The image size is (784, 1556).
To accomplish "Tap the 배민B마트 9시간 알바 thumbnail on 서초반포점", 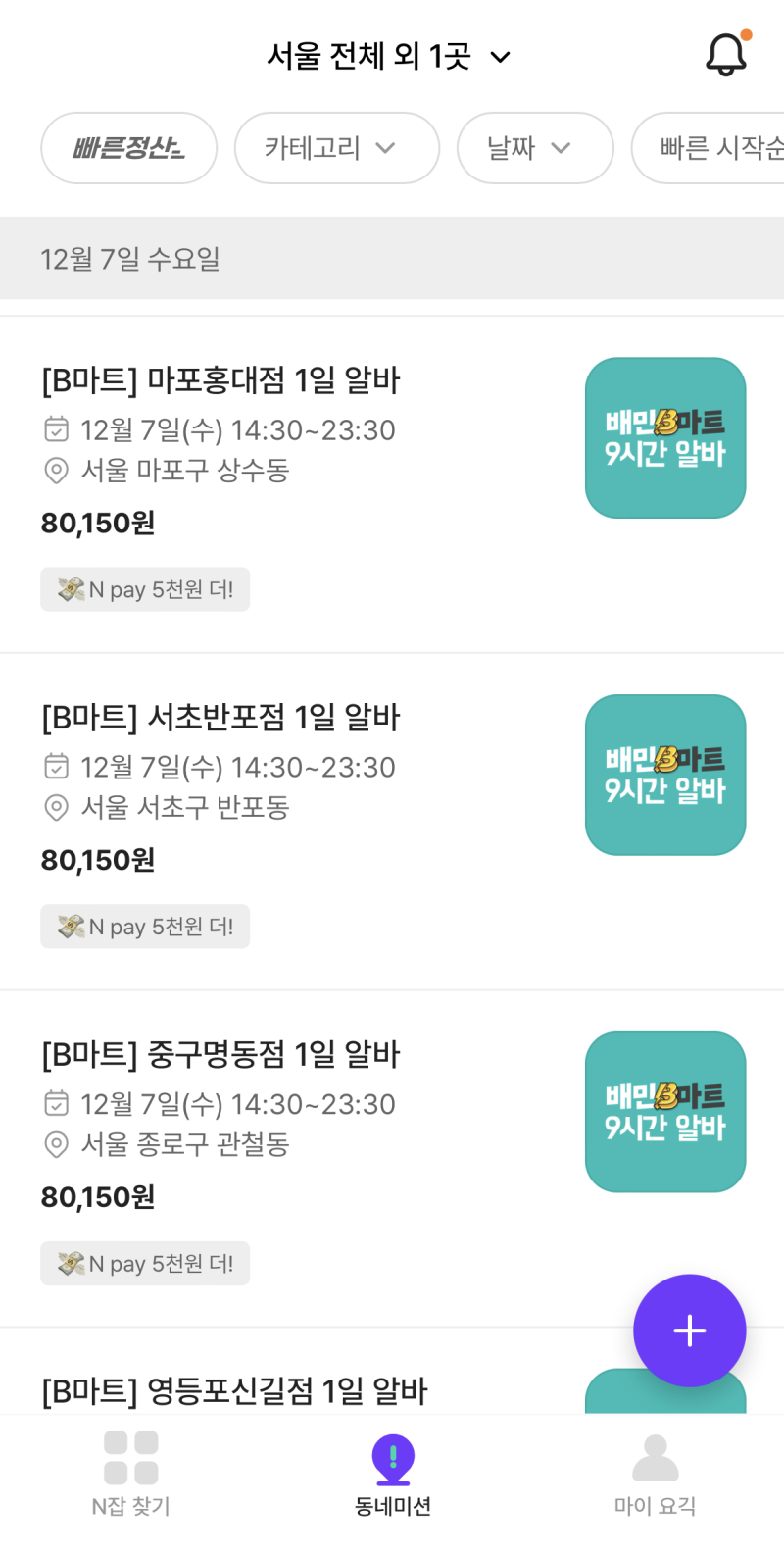I will pos(665,775).
